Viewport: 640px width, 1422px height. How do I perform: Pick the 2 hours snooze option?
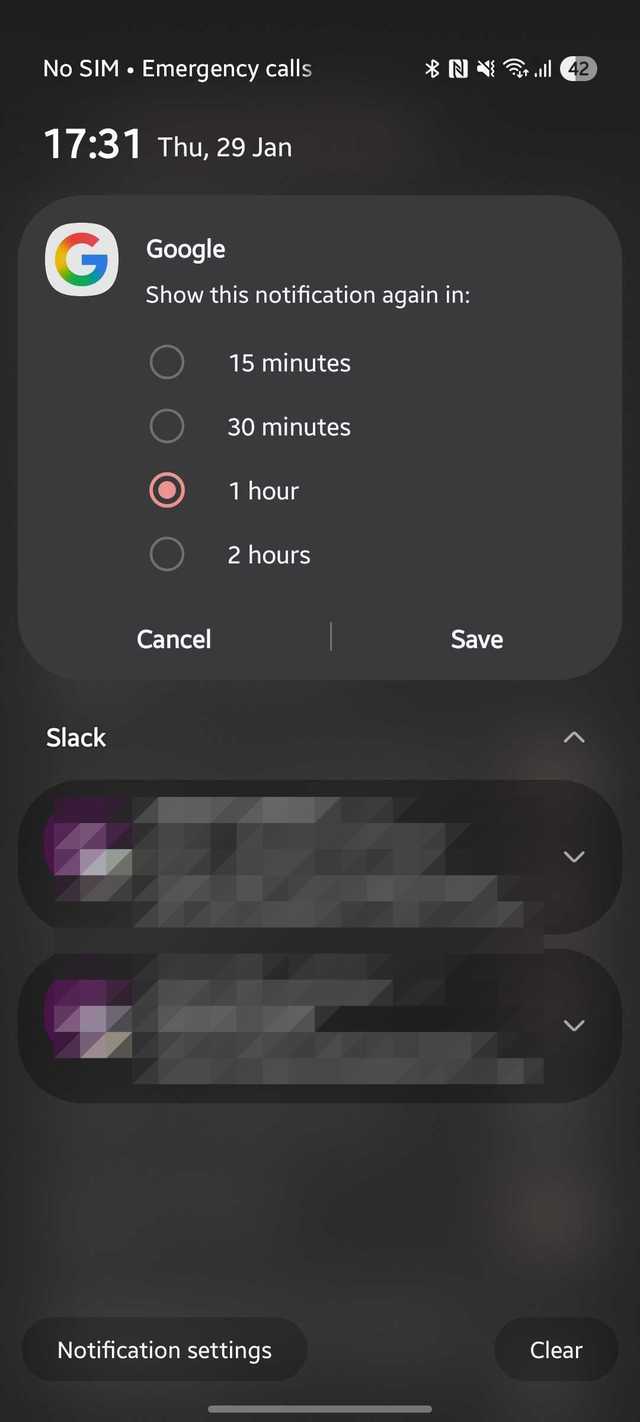tap(167, 554)
